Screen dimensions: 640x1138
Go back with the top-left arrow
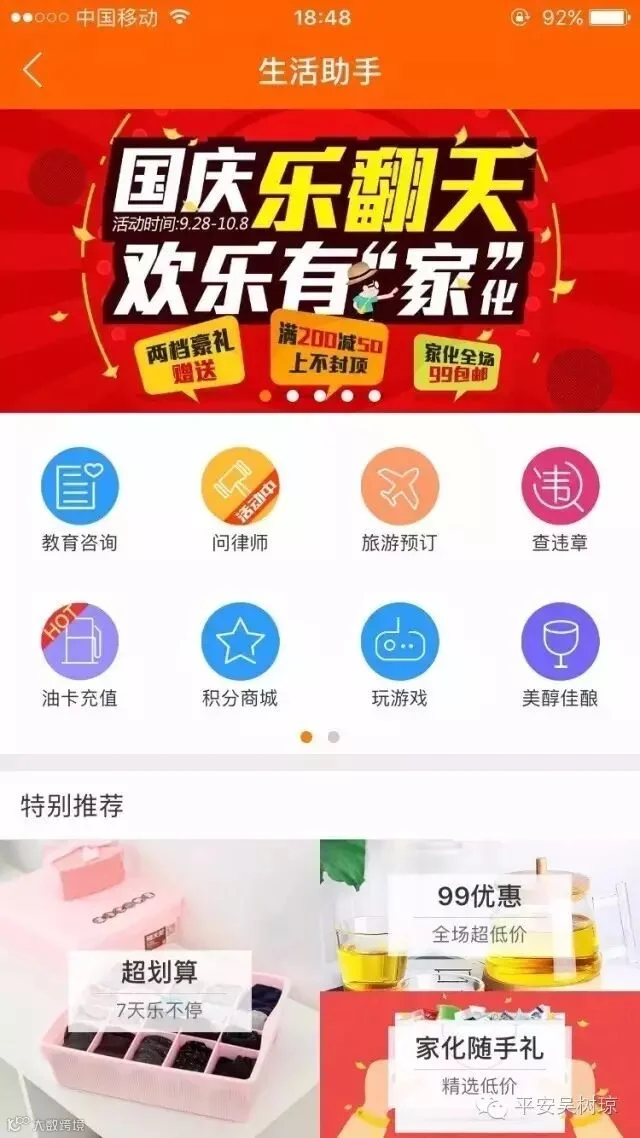click(32, 70)
